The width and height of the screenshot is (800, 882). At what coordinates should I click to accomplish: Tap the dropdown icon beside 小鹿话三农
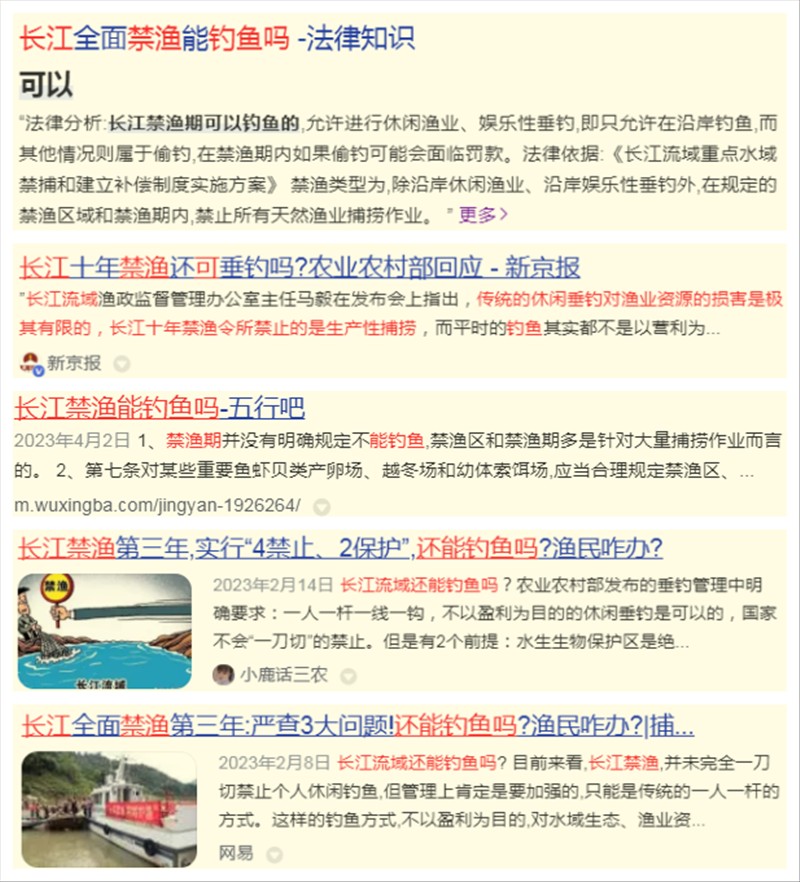point(347,676)
